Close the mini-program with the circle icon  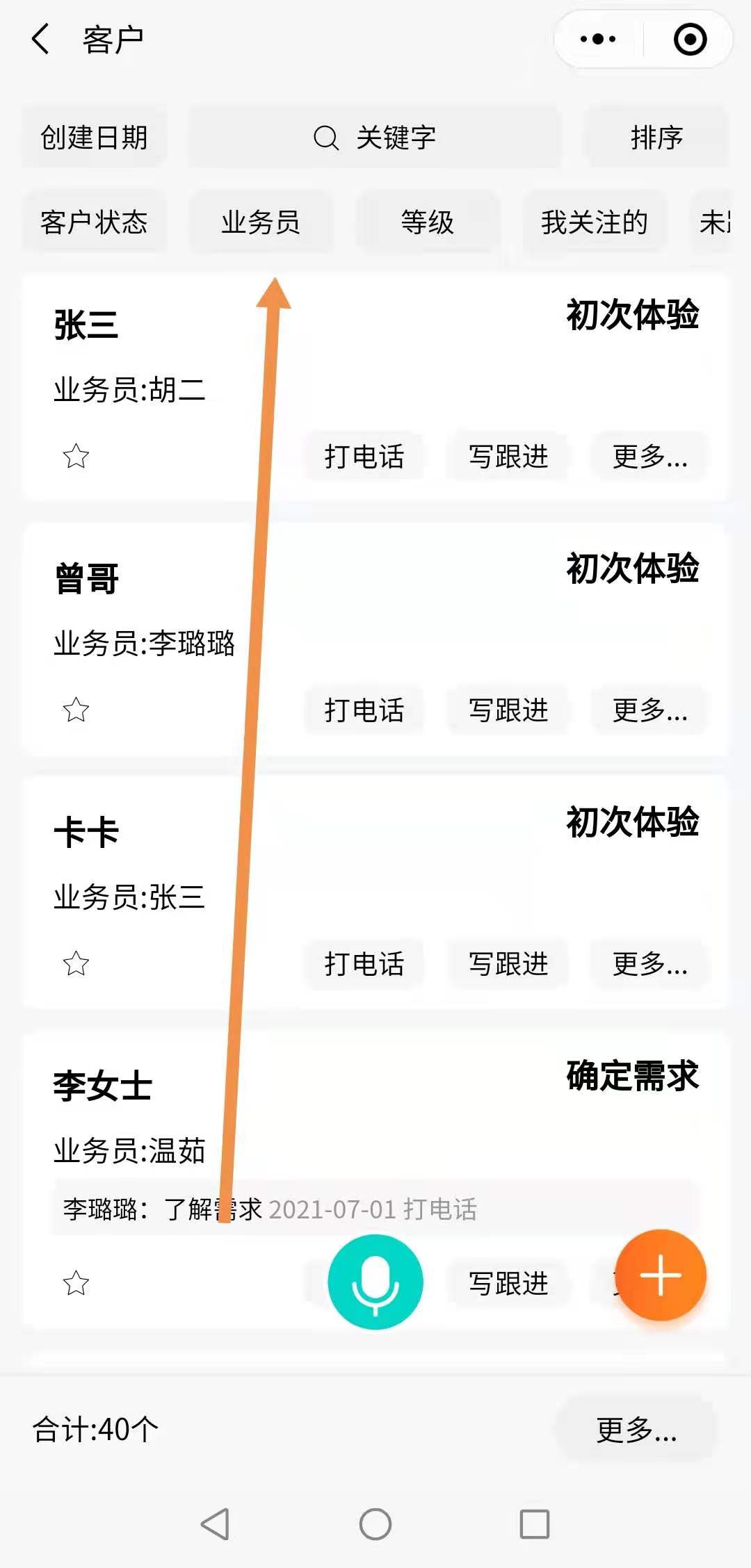690,39
